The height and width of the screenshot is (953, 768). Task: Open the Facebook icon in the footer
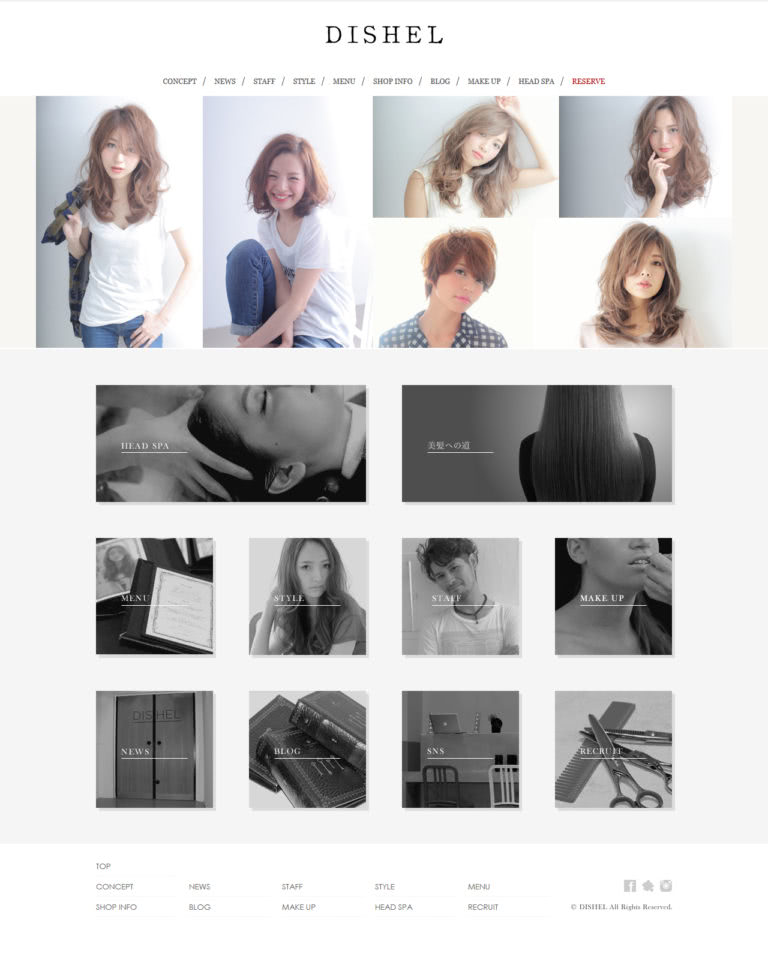[630, 885]
